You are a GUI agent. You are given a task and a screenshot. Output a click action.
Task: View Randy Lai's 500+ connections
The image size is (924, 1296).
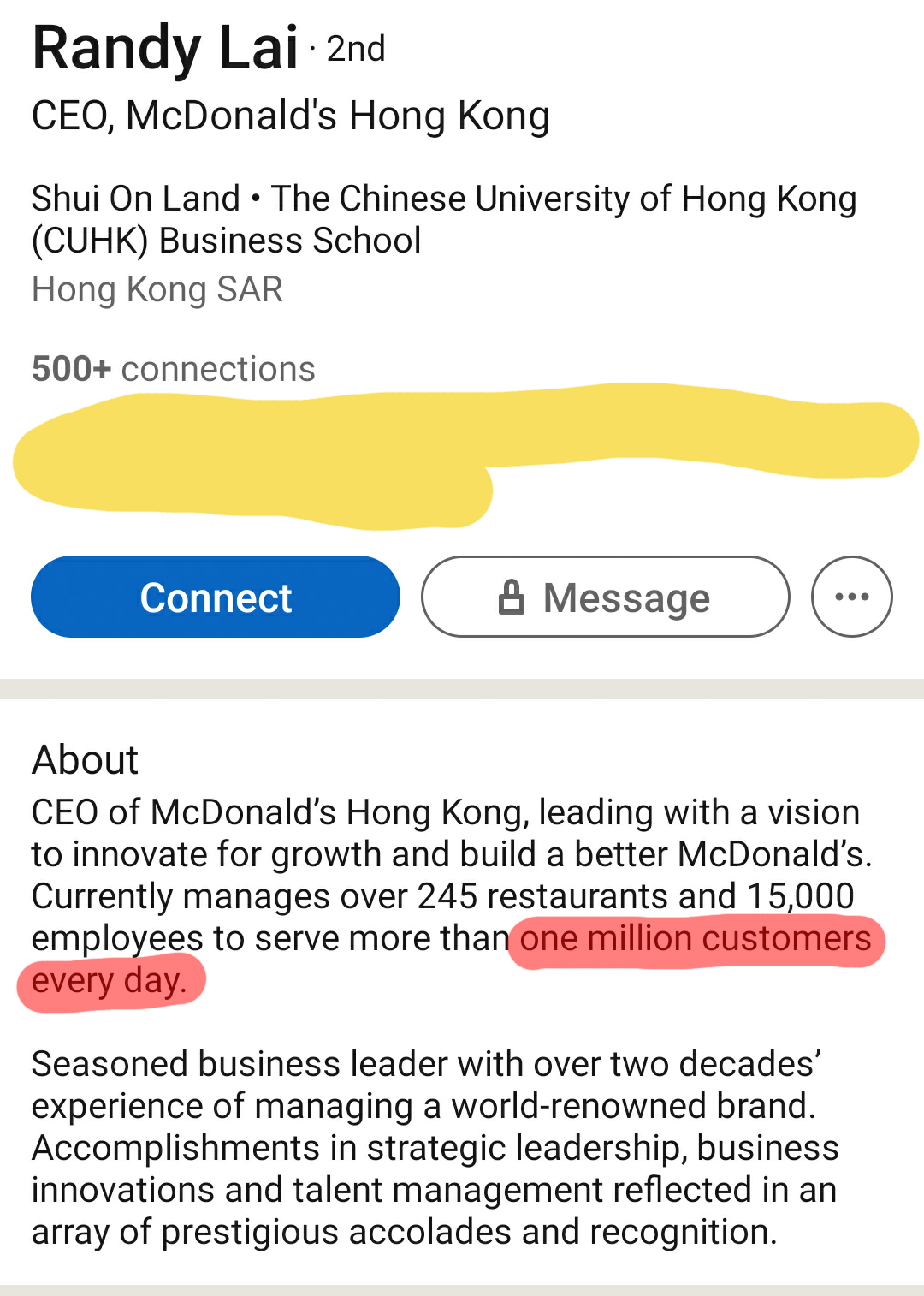171,368
